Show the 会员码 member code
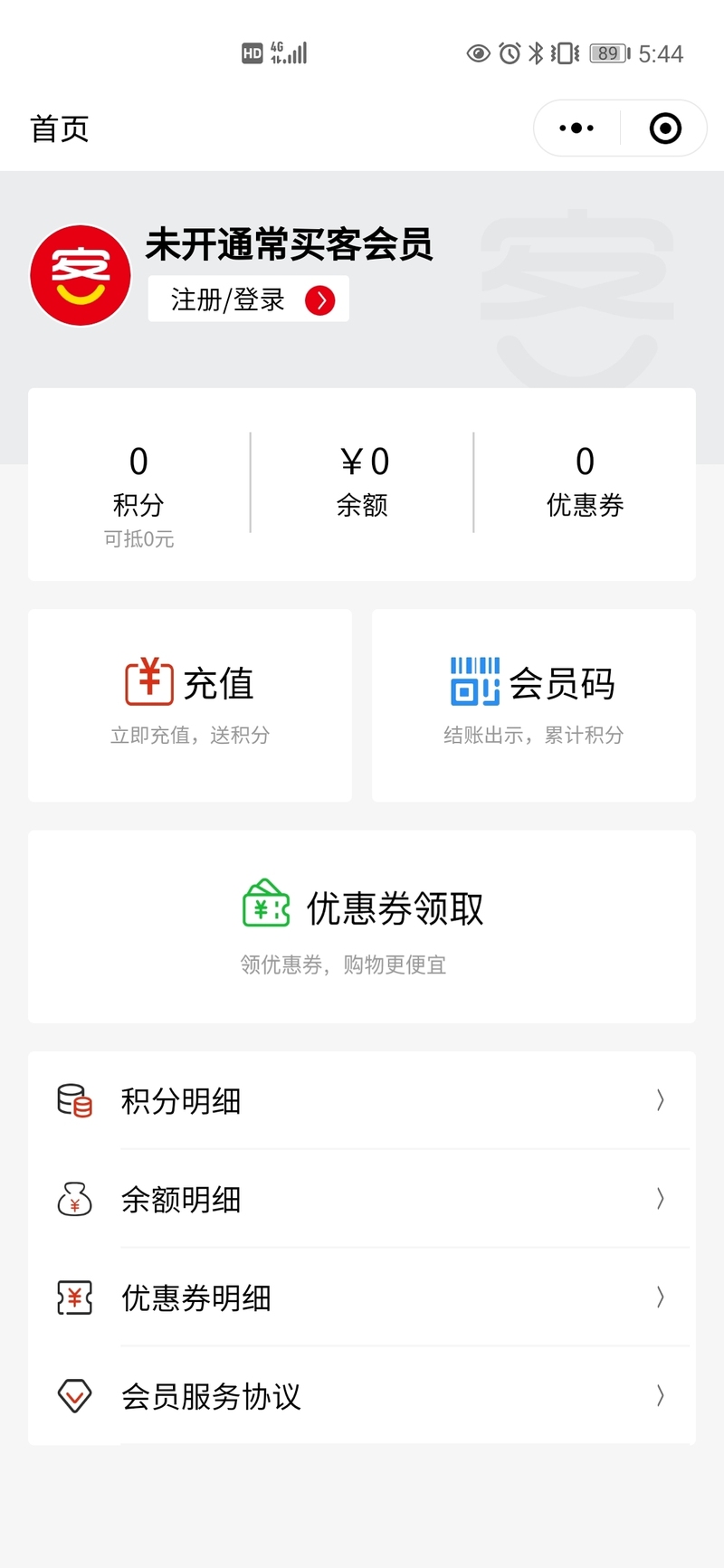This screenshot has height=1568, width=724. tap(534, 706)
